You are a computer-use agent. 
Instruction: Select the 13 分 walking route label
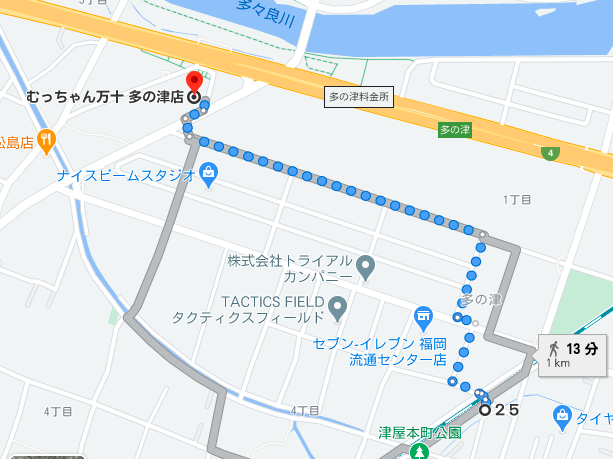coord(571,353)
